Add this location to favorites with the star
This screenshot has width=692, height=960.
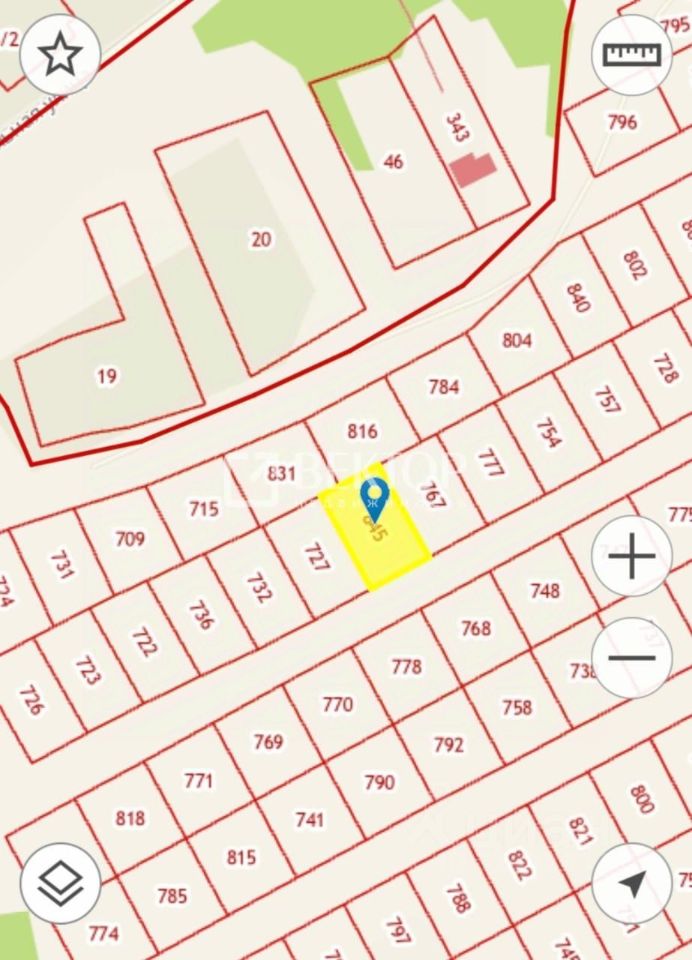tap(60, 55)
